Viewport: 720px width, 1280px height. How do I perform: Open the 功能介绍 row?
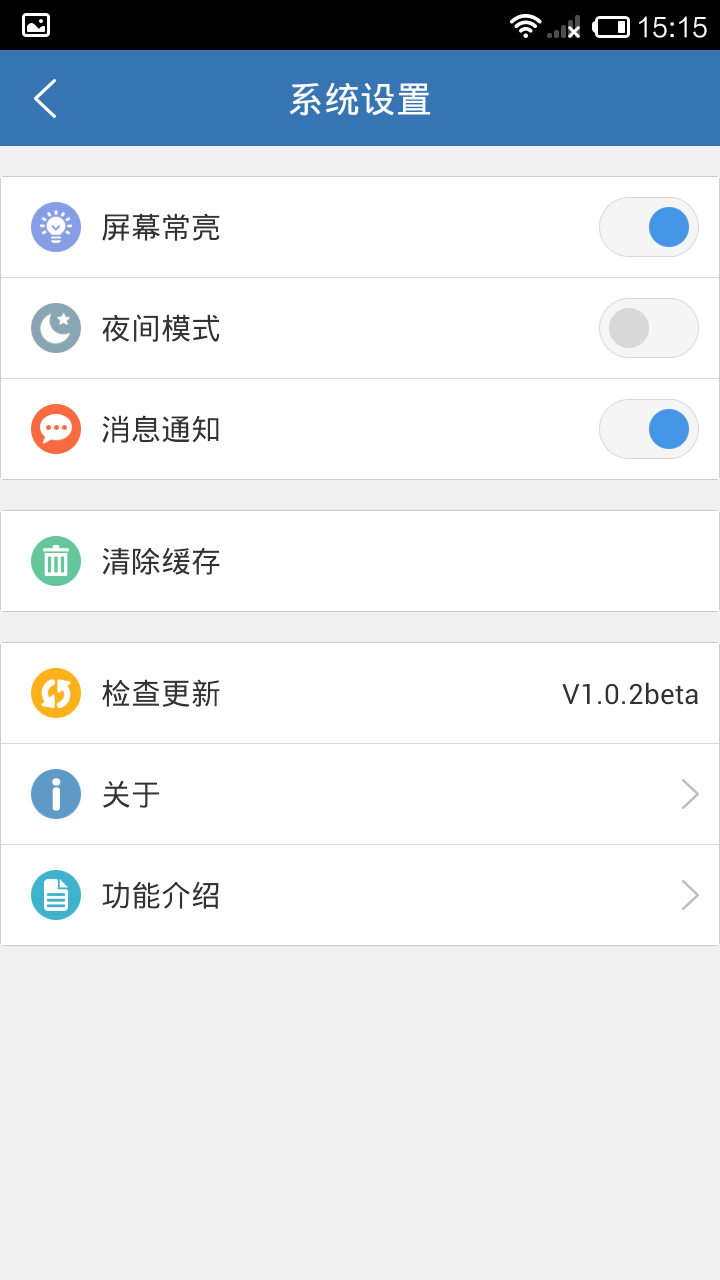click(360, 895)
